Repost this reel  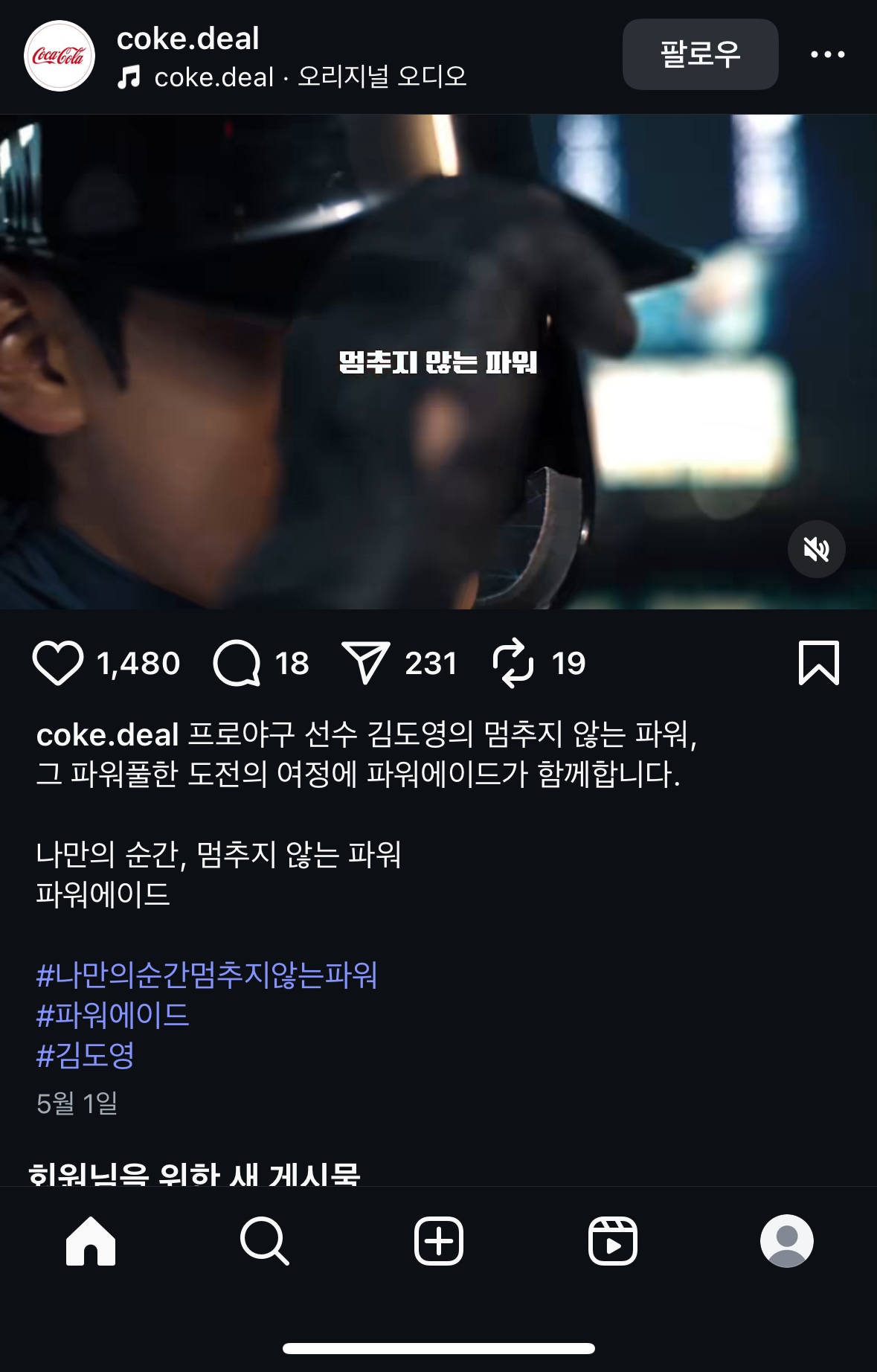513,663
